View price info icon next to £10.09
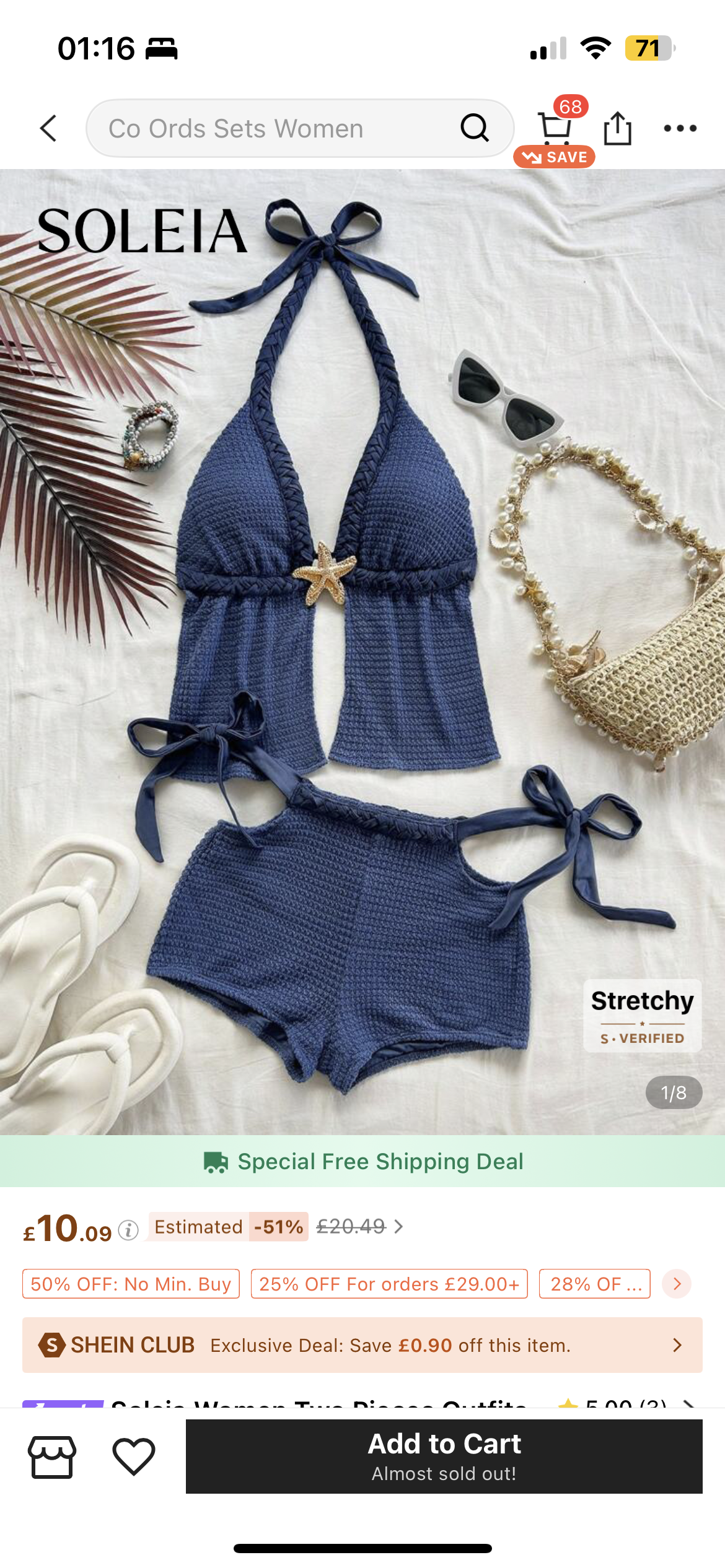 128,1230
